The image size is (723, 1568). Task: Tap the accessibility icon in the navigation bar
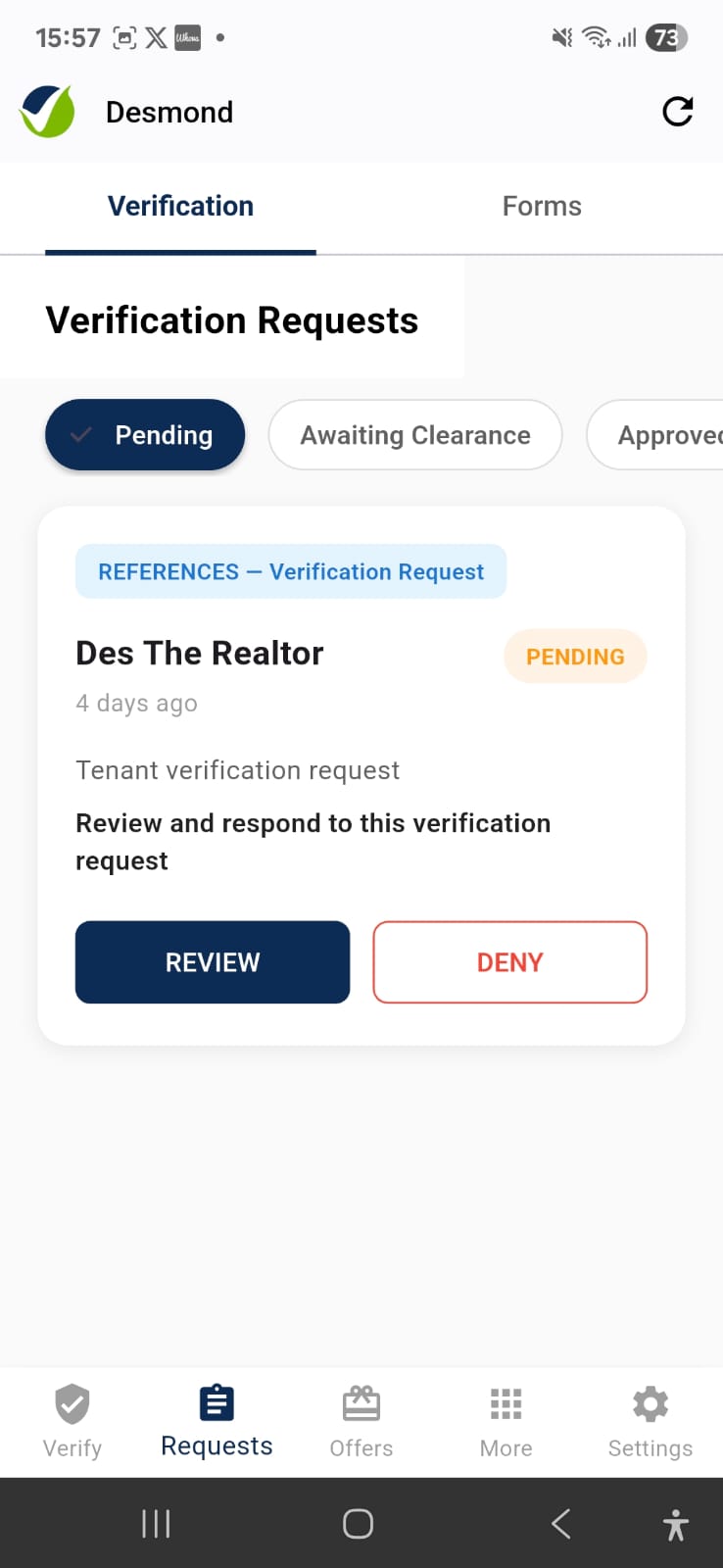(x=675, y=1524)
